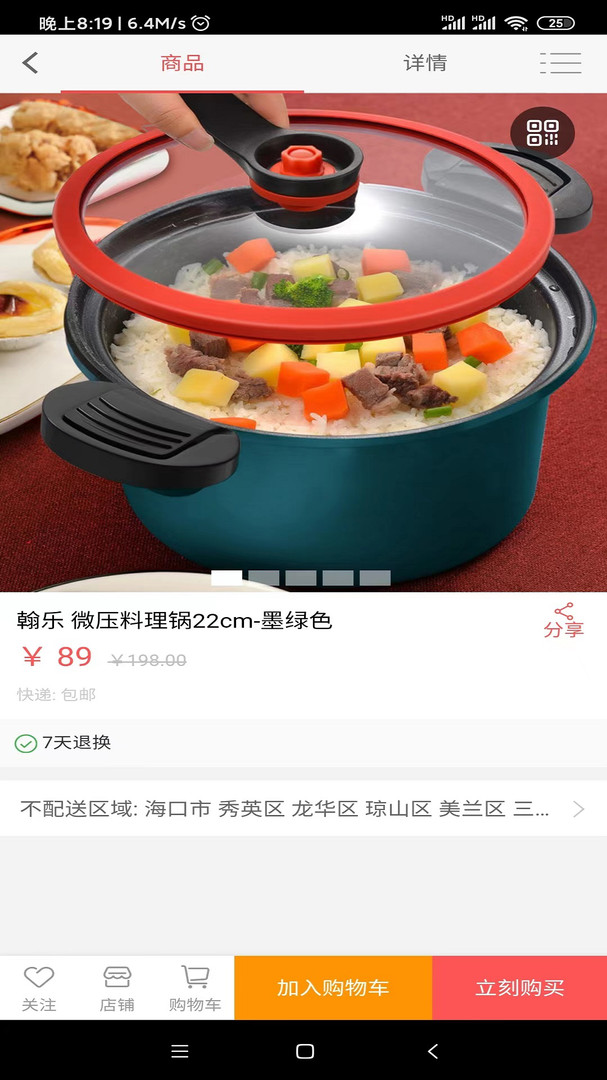Viewport: 607px width, 1080px height.
Task: Select the 商品 tab
Action: pos(182,63)
